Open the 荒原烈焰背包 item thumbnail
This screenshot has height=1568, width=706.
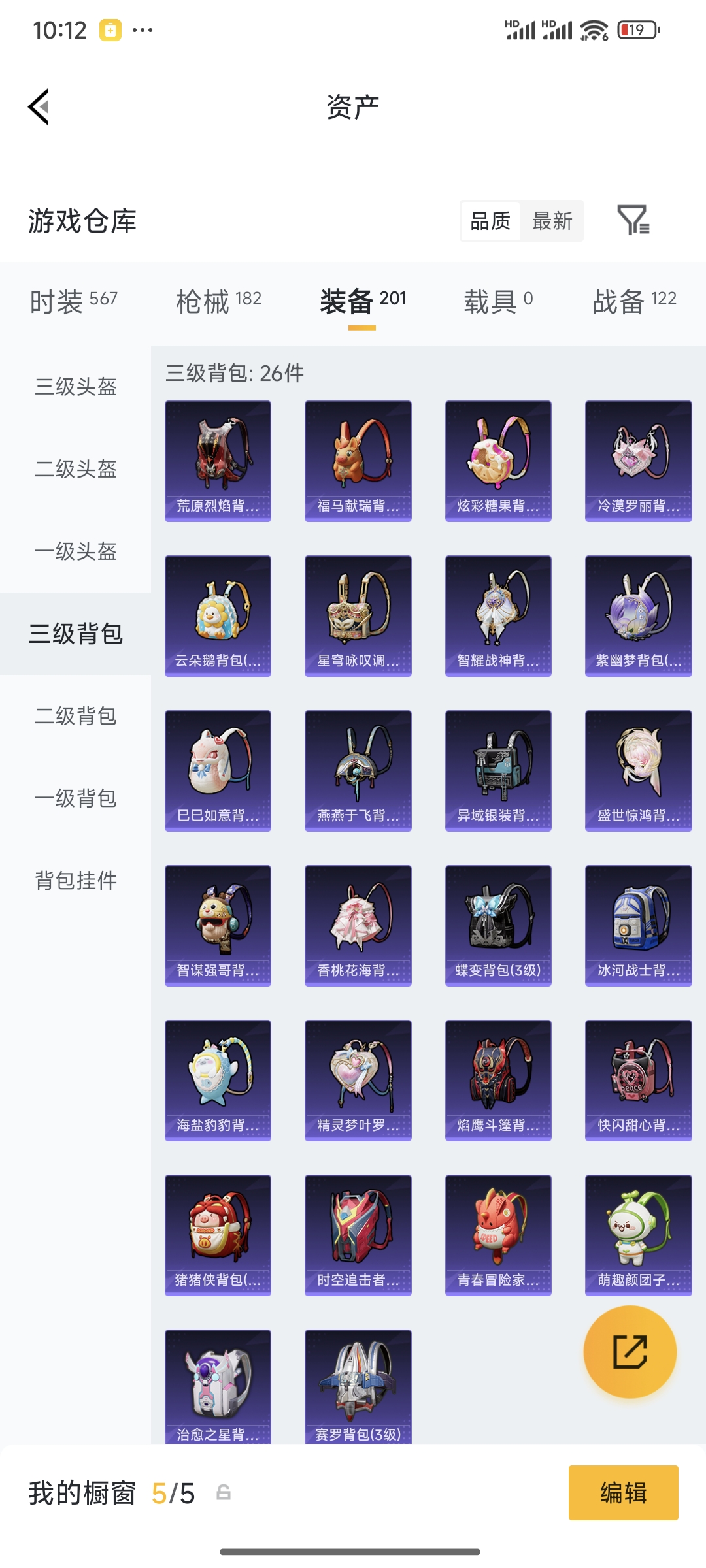pos(218,460)
